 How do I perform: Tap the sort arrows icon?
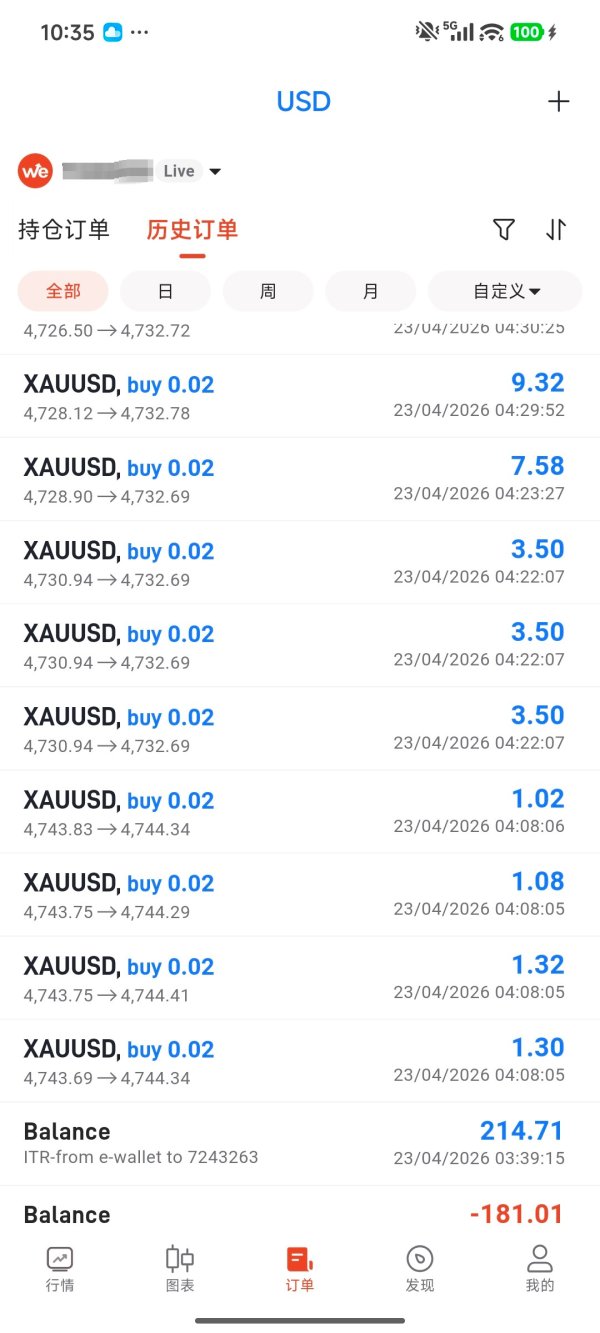point(556,230)
